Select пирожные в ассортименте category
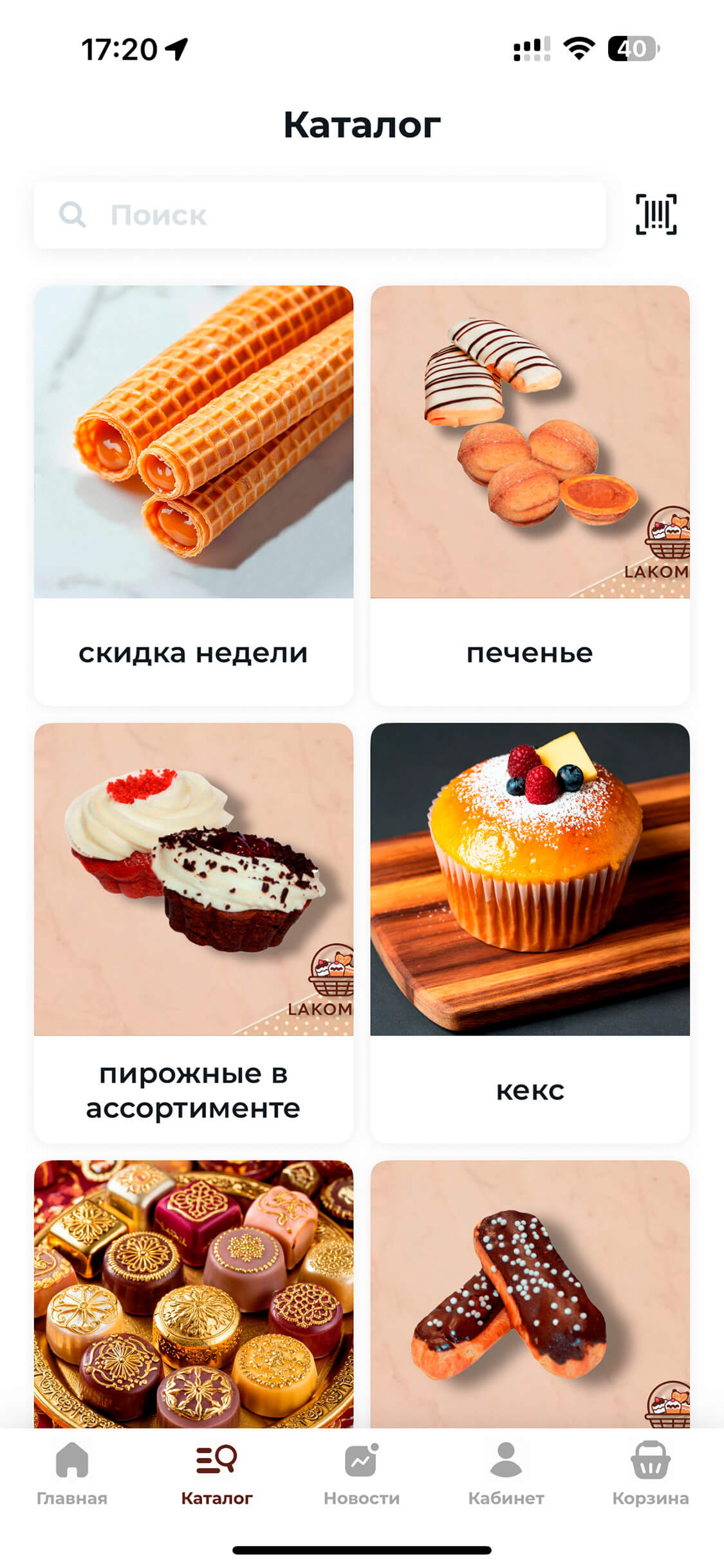The height and width of the screenshot is (1568, 724). (193, 932)
